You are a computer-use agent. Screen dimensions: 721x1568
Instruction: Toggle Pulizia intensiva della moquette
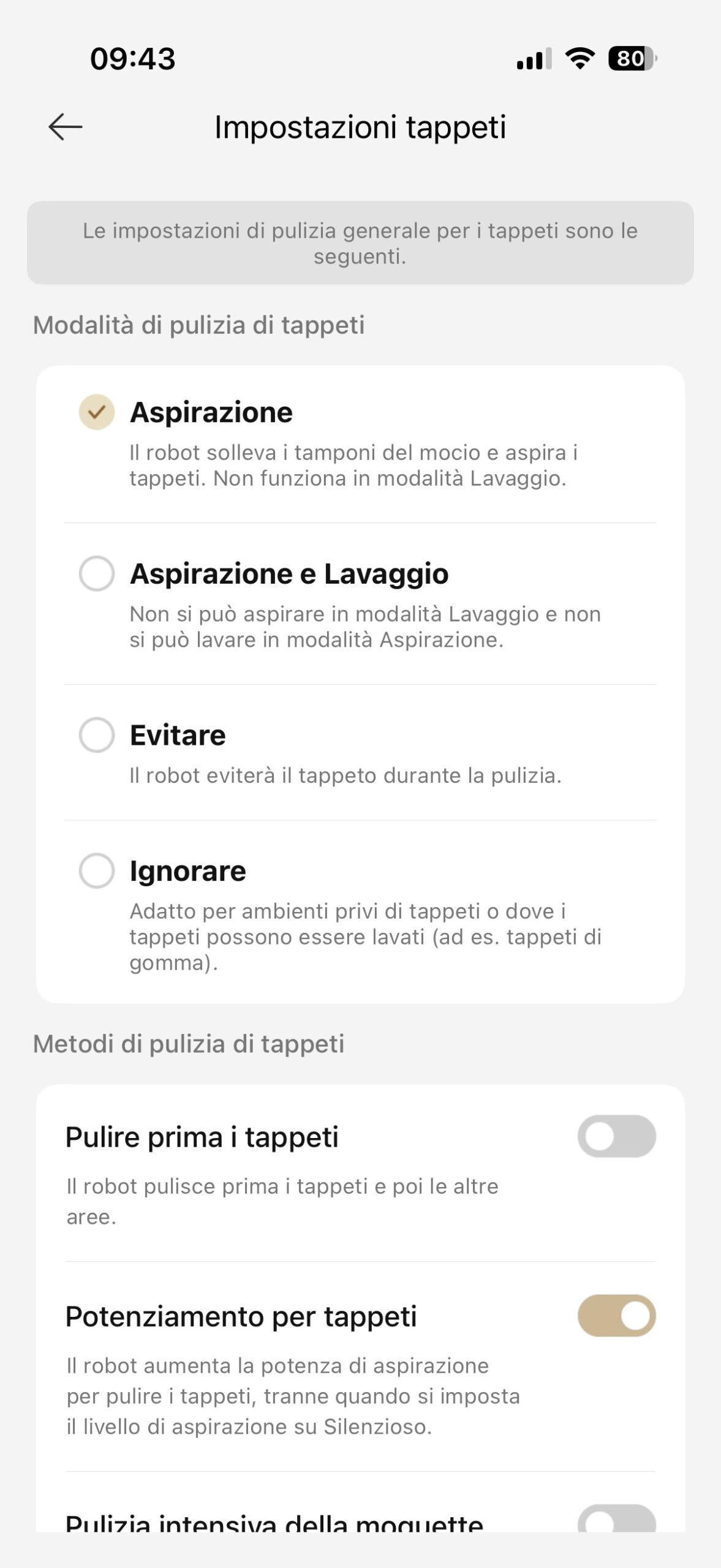pos(616,1519)
